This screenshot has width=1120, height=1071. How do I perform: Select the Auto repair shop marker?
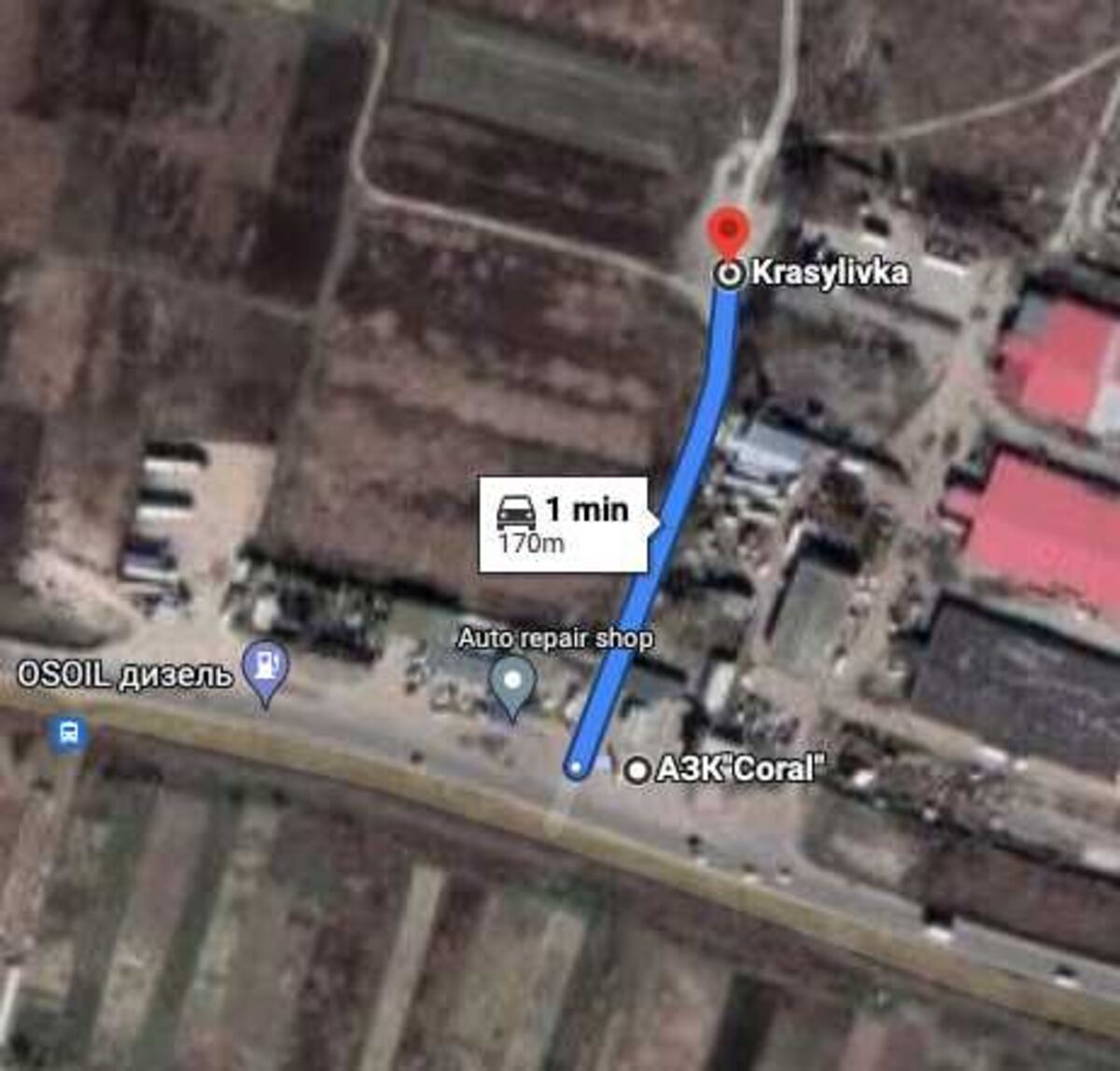click(x=512, y=684)
